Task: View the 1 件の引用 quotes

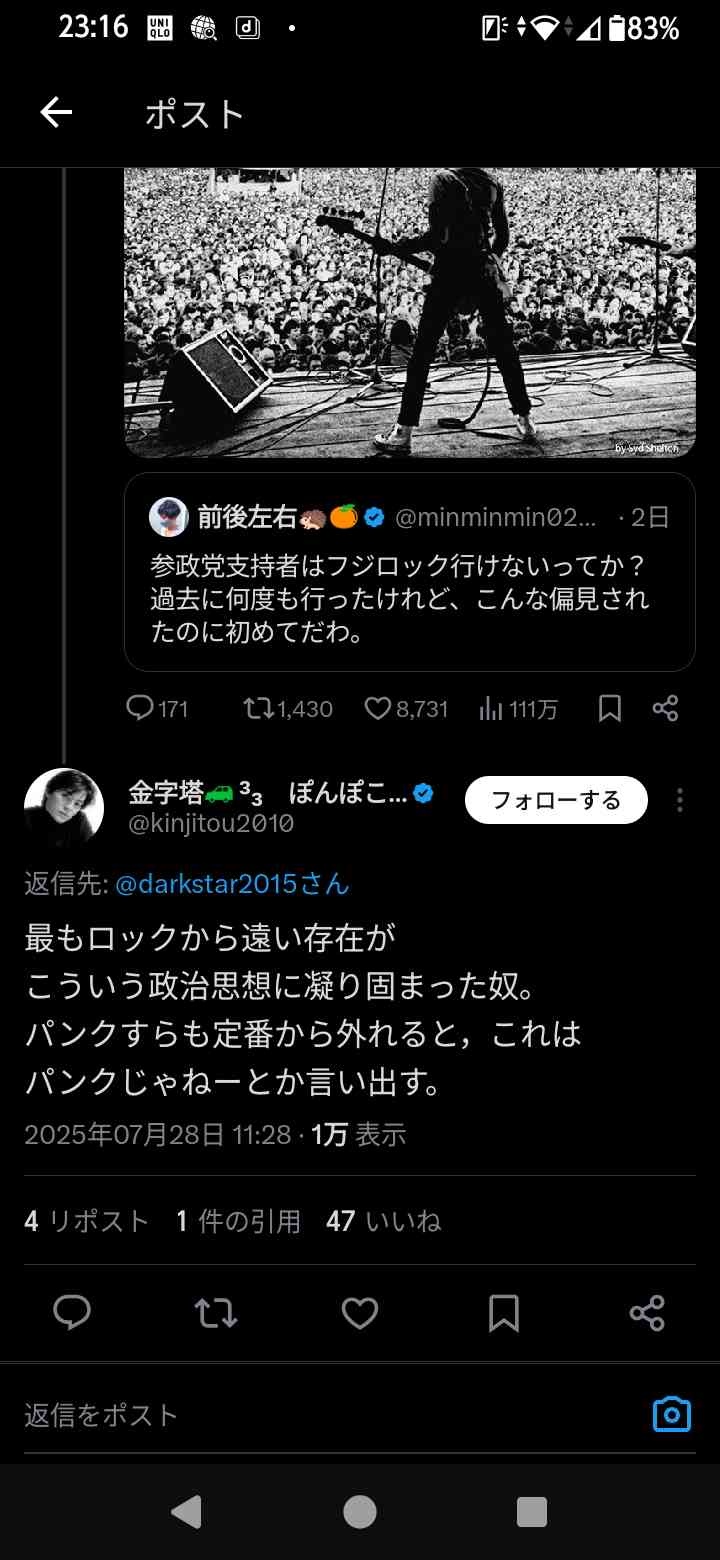Action: point(239,1221)
